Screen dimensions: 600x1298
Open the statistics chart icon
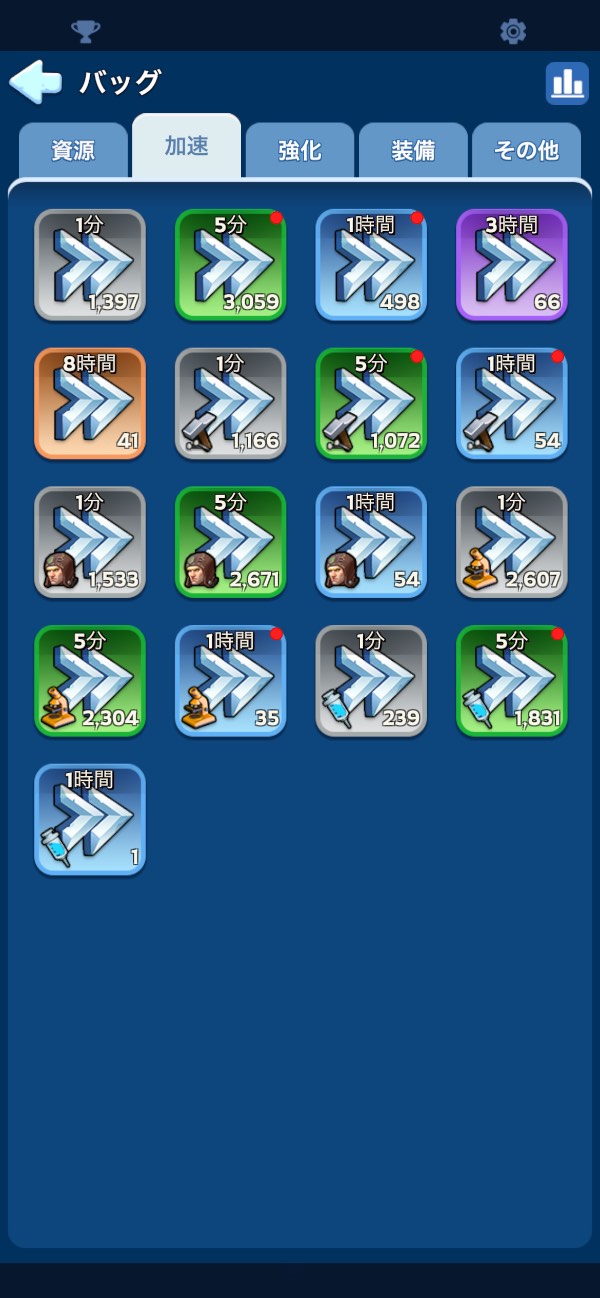click(567, 83)
